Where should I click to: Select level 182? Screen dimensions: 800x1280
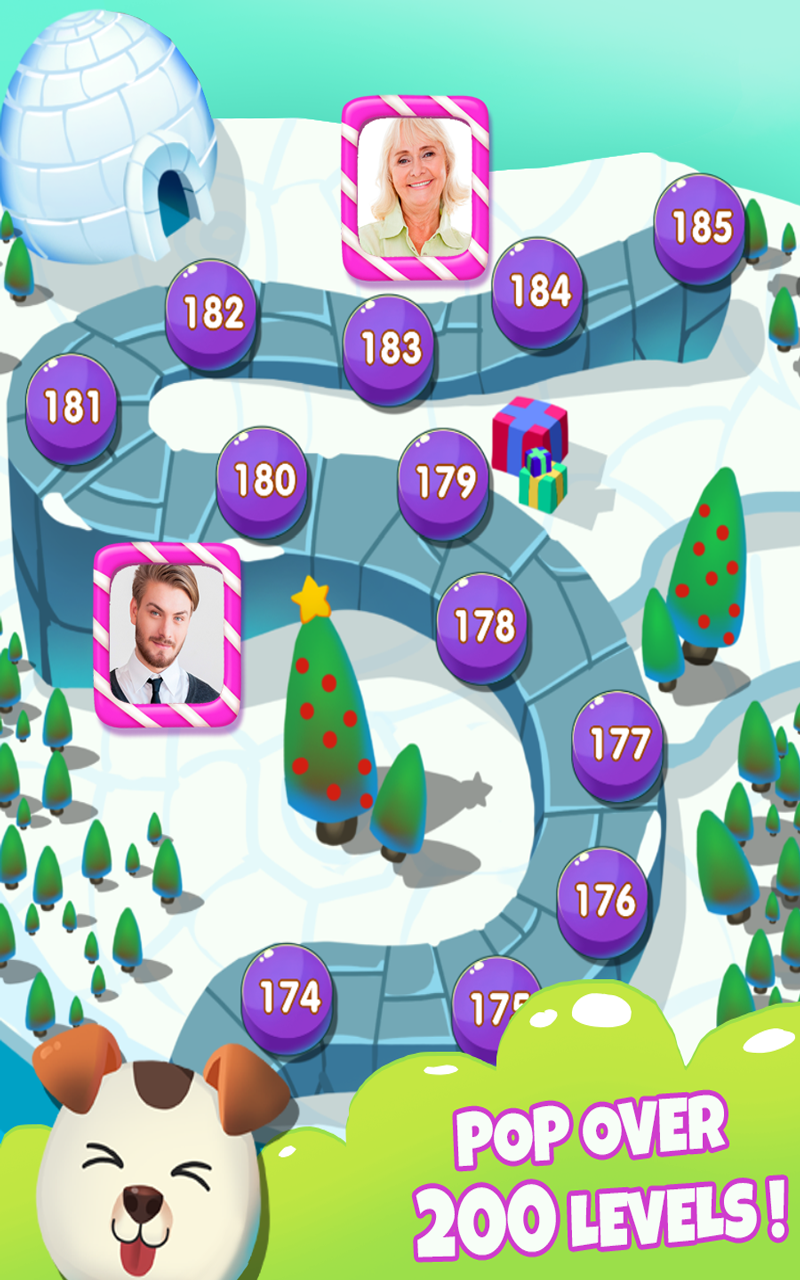click(213, 313)
